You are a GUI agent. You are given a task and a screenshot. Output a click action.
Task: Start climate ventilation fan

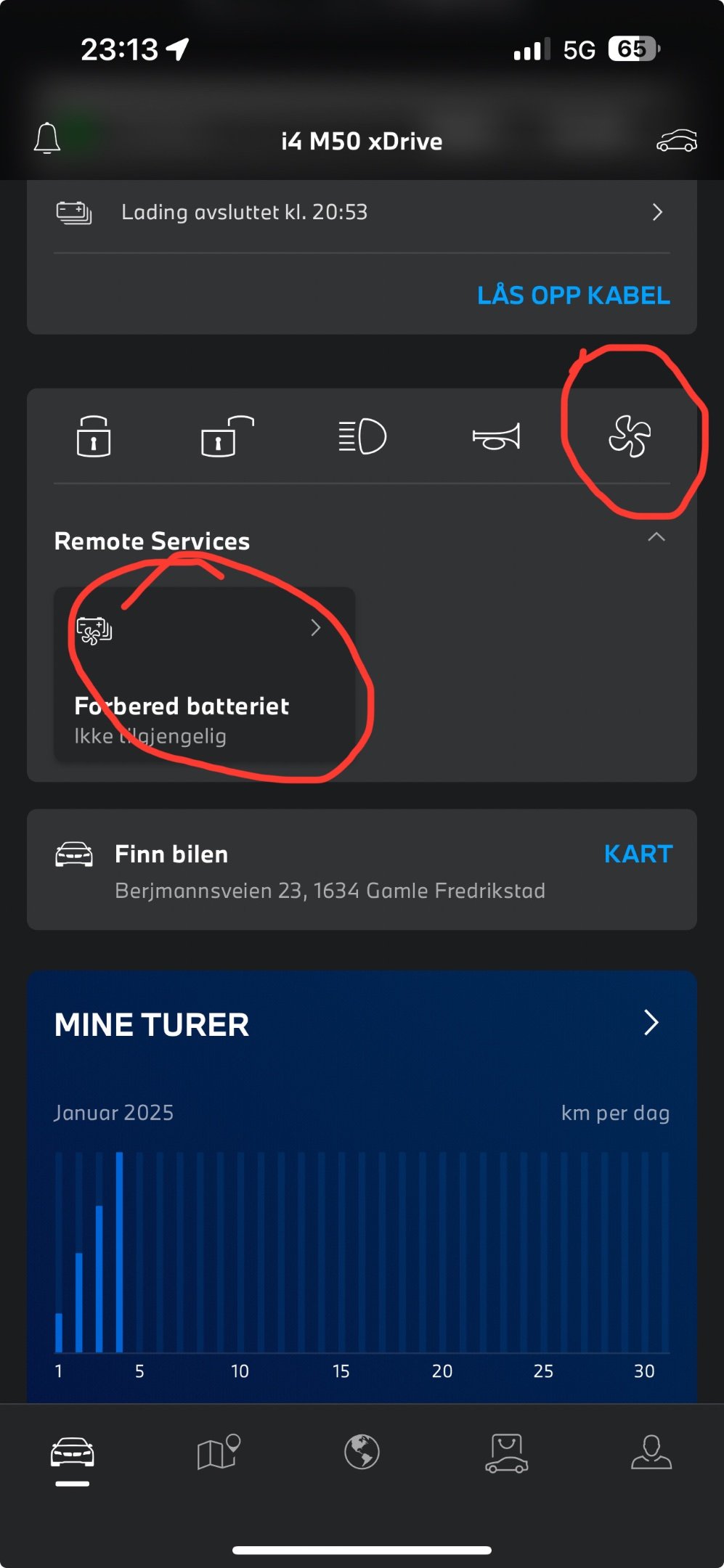click(629, 436)
